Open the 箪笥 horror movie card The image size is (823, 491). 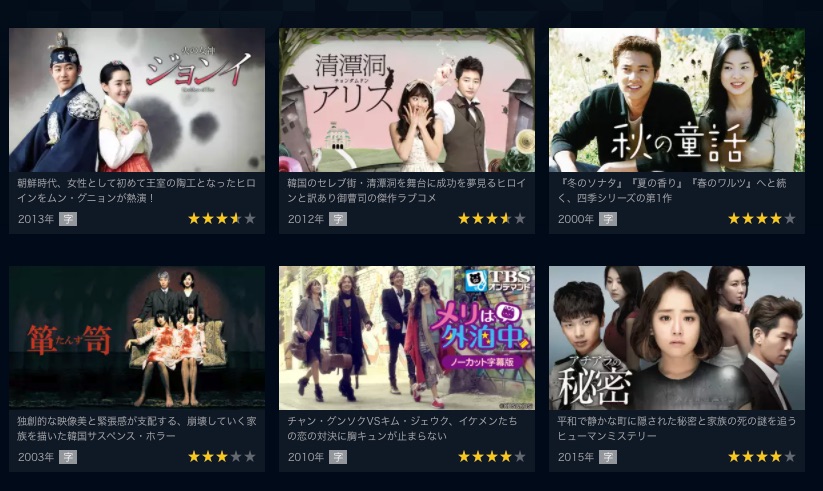tap(137, 338)
